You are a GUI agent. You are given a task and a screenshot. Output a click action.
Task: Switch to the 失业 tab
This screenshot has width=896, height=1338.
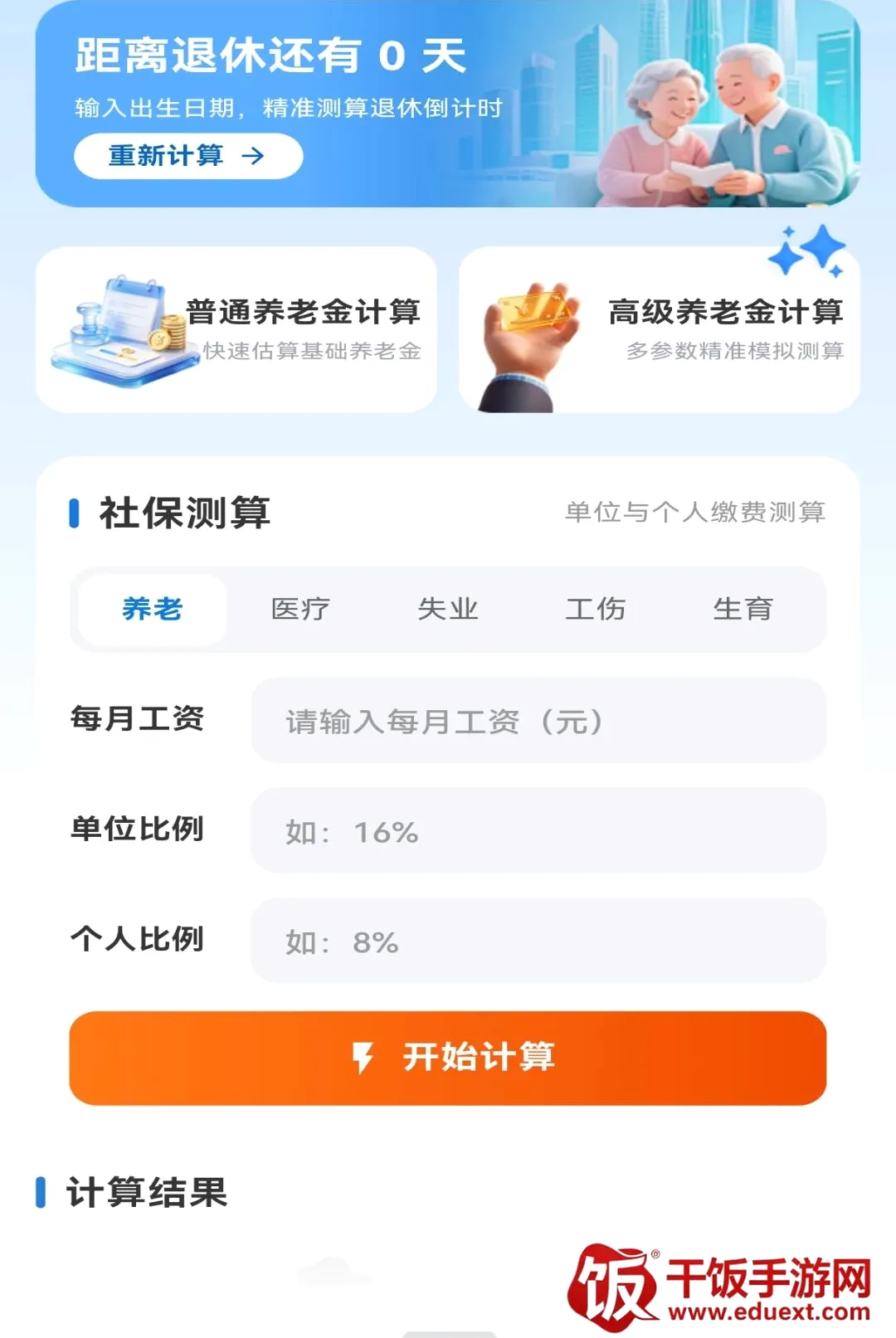[x=448, y=609]
